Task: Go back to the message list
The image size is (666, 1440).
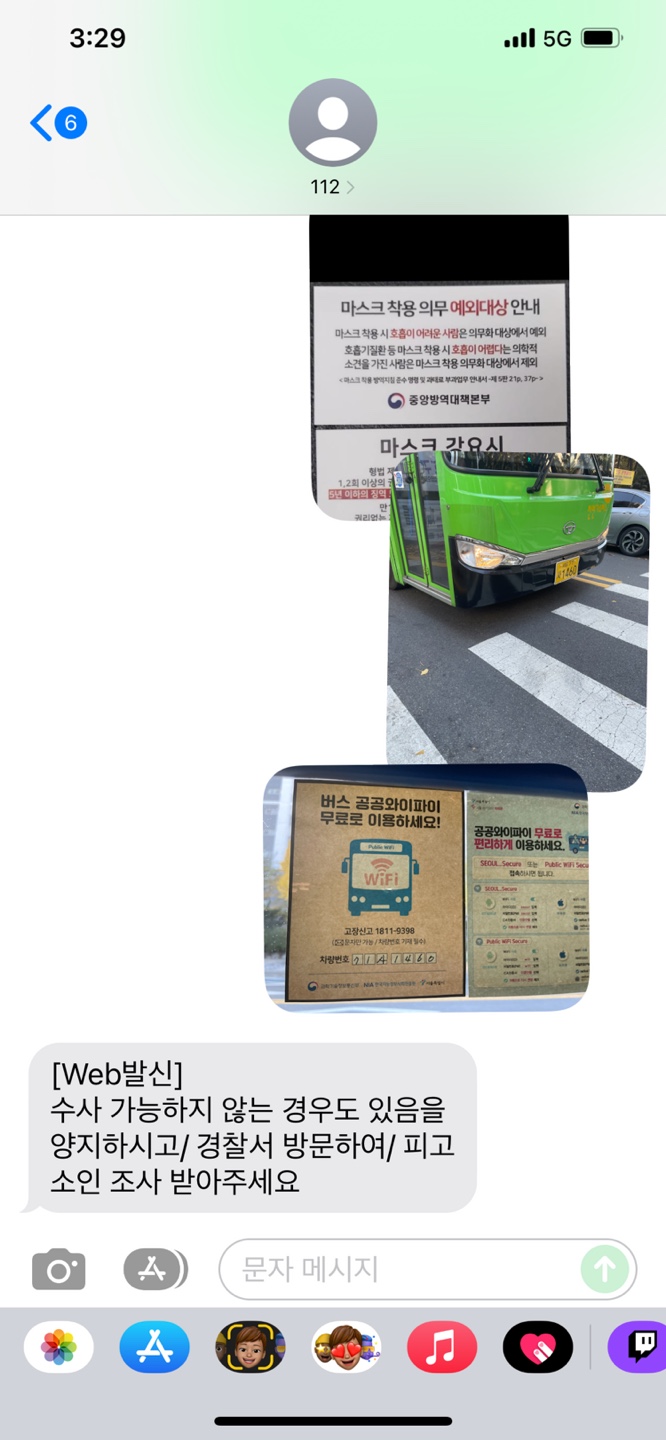Action: (57, 123)
